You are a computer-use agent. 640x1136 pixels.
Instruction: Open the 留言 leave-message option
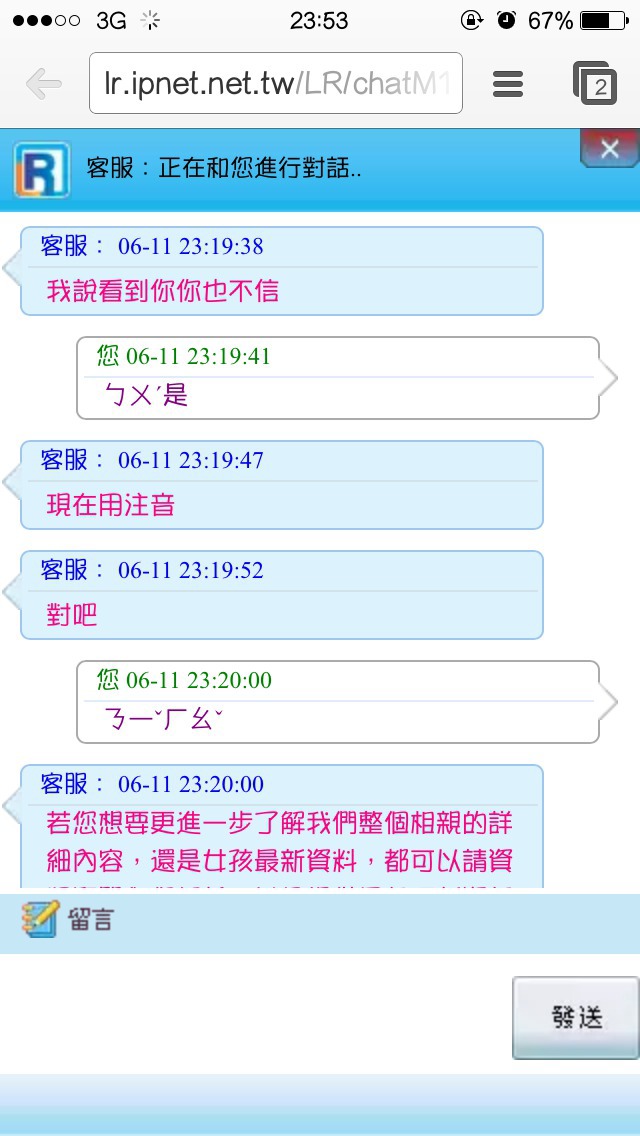(68, 919)
